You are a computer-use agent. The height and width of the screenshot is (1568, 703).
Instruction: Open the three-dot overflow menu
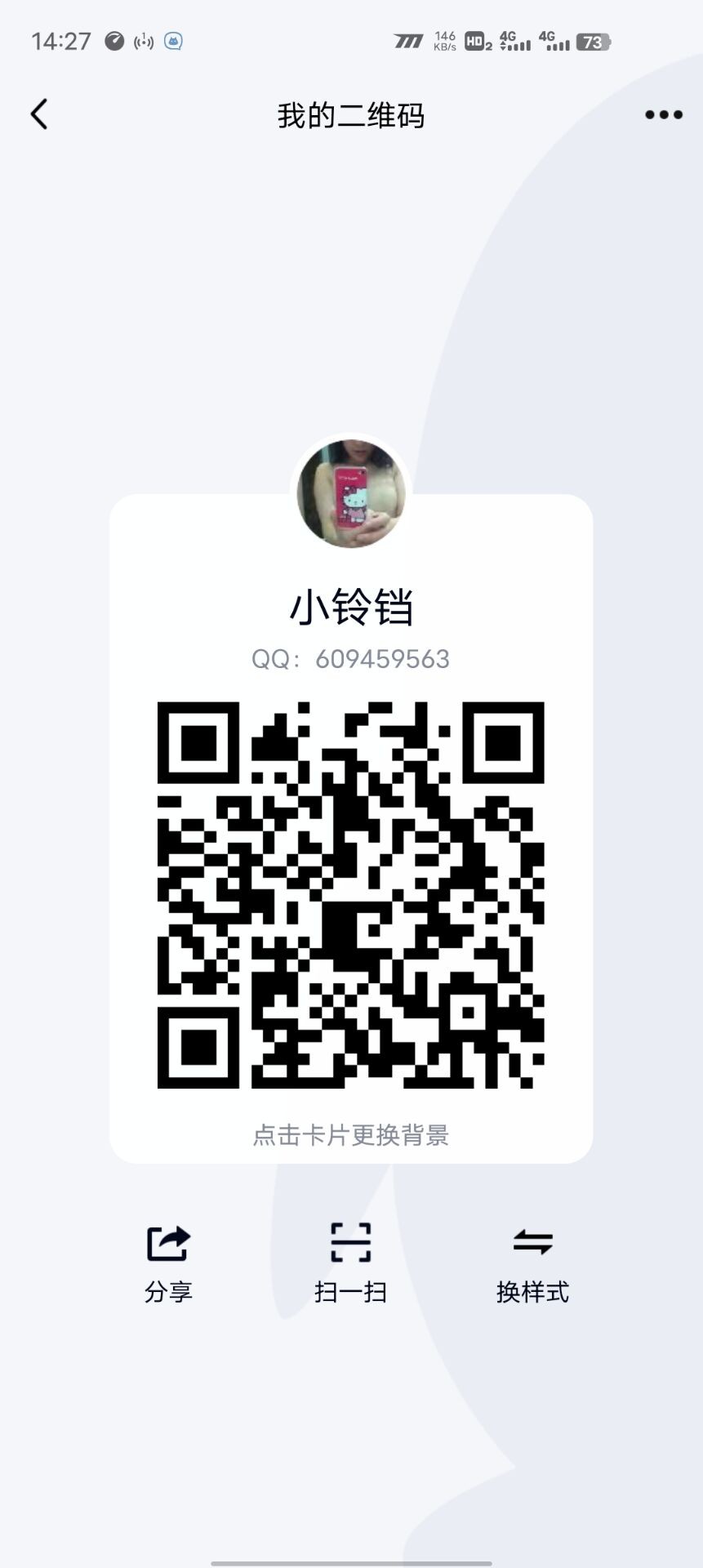(663, 115)
